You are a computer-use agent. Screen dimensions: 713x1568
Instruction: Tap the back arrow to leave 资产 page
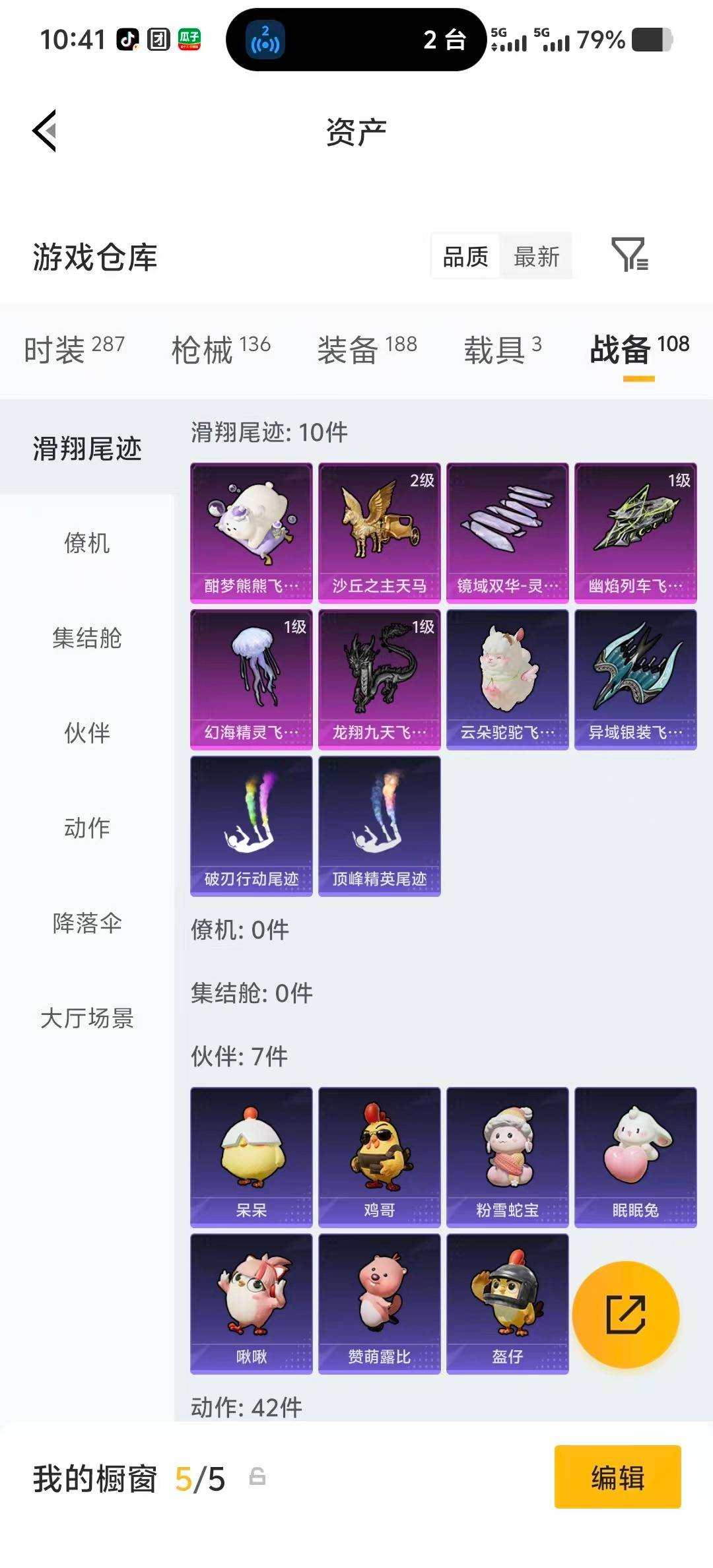(44, 131)
